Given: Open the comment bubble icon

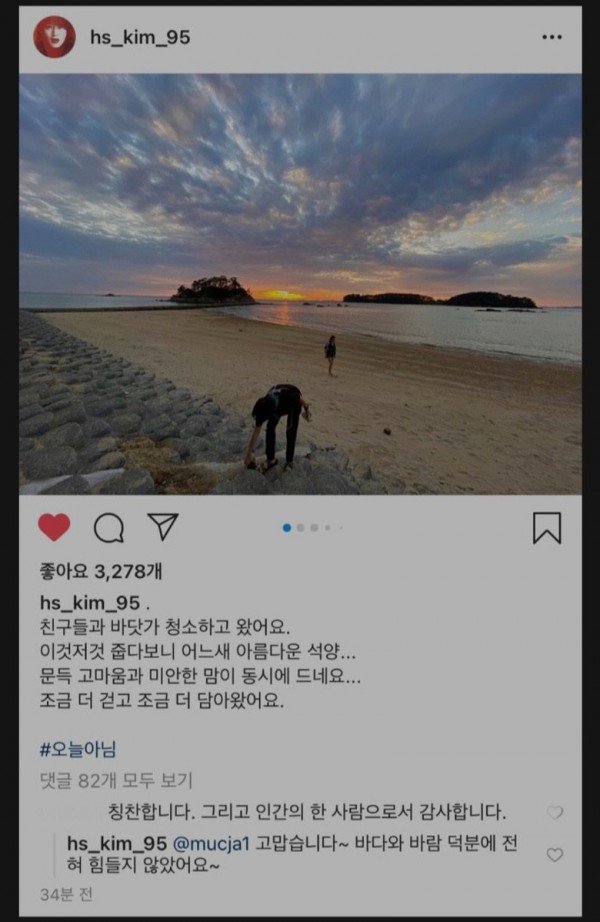Looking at the screenshot, I should tap(108, 527).
